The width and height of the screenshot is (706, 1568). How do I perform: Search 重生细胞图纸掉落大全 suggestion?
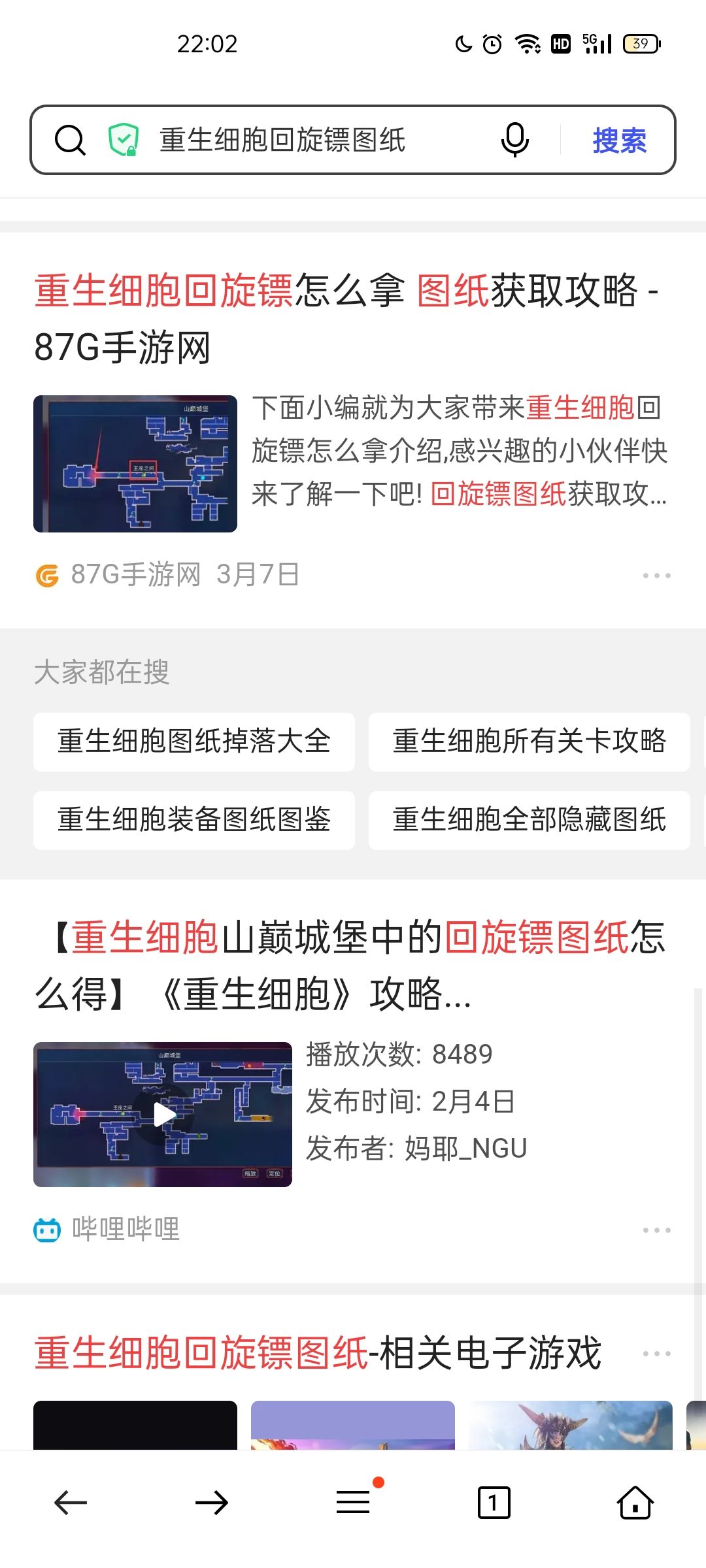click(194, 742)
